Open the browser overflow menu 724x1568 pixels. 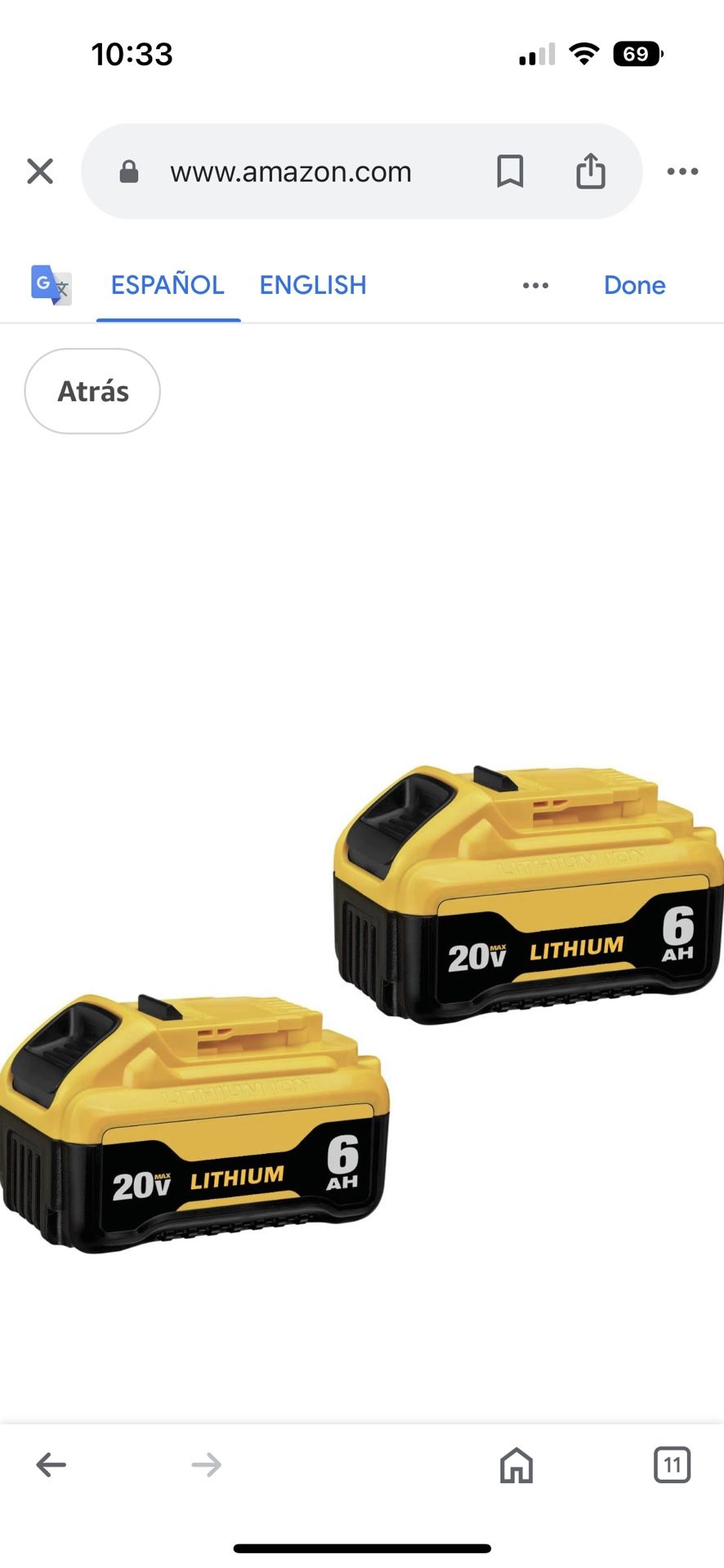click(682, 171)
